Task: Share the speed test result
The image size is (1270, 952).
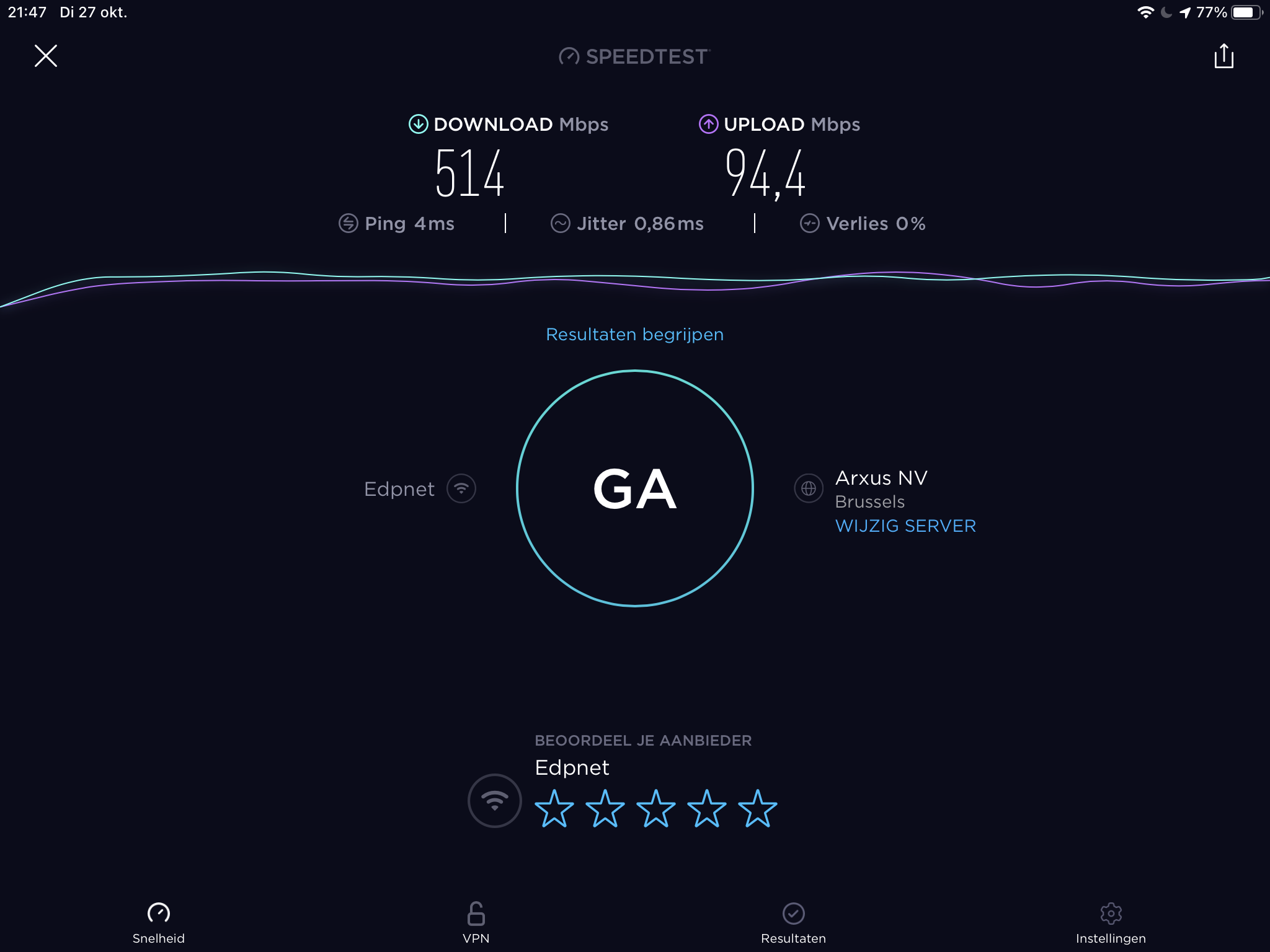Action: 1223,56
